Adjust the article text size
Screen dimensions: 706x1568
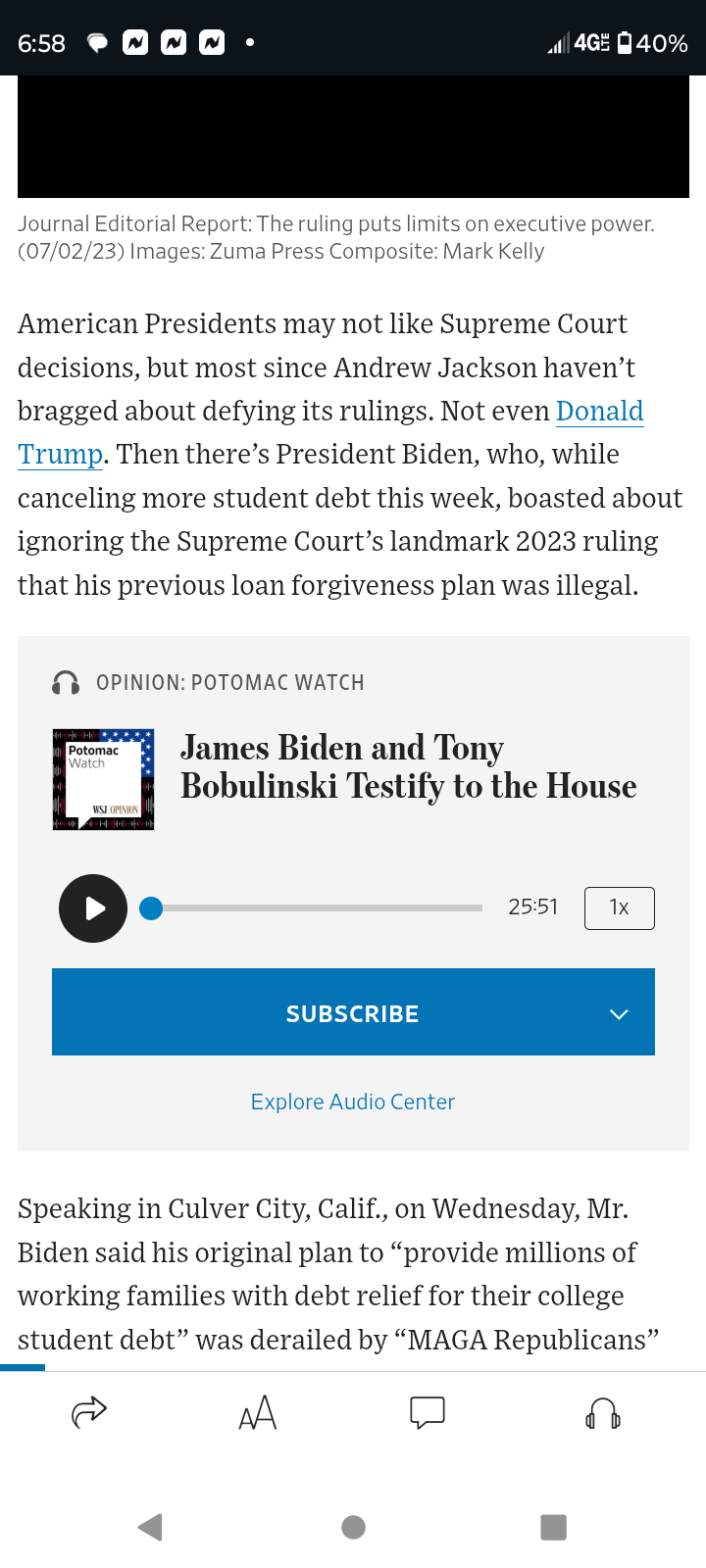(x=258, y=1412)
